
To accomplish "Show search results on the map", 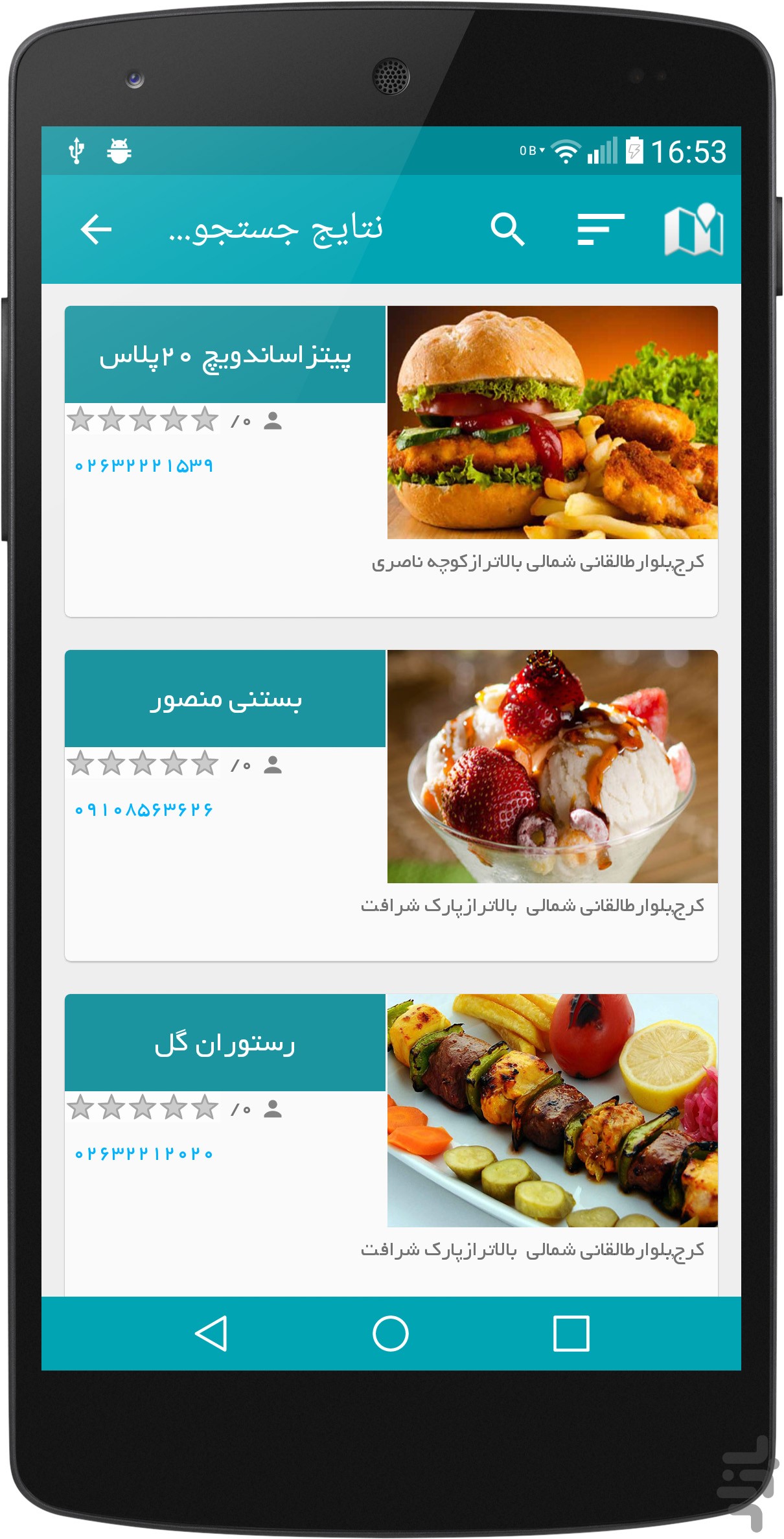I will point(693,229).
